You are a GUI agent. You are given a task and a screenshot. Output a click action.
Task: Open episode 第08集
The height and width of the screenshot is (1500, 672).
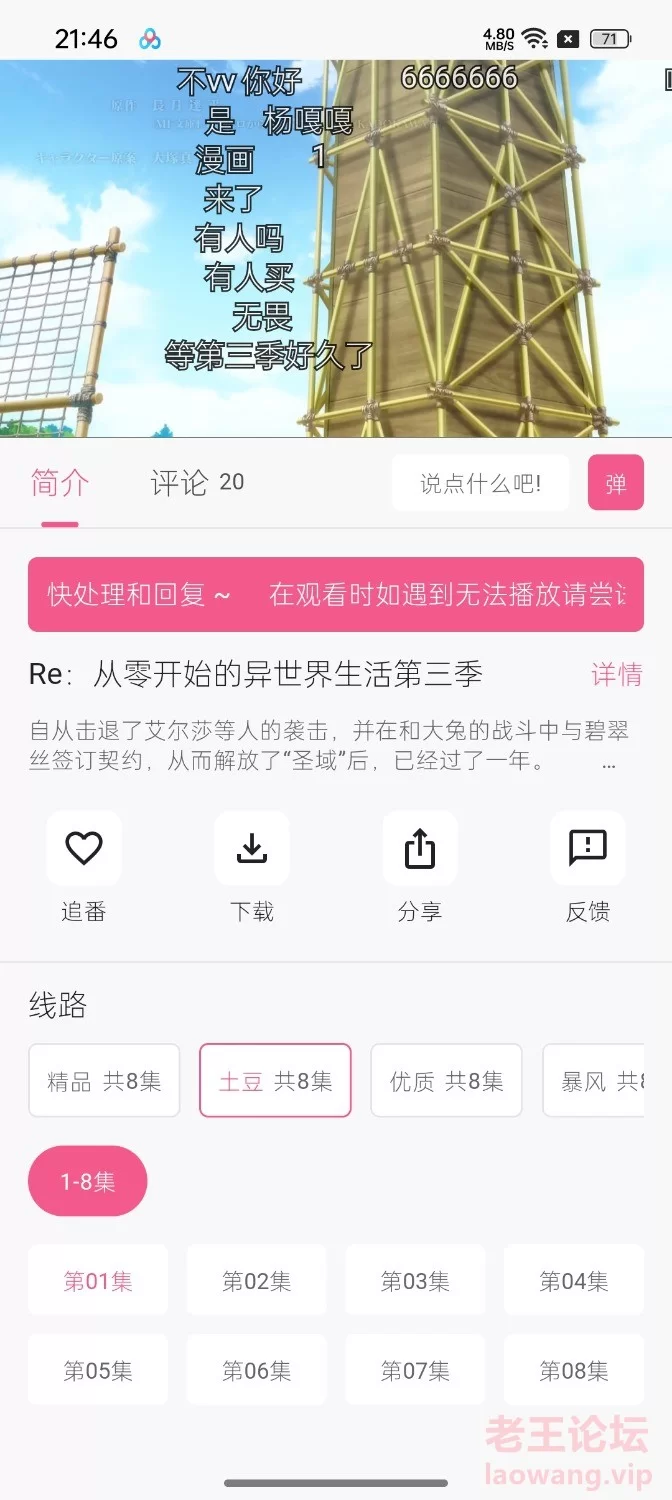tap(574, 1370)
